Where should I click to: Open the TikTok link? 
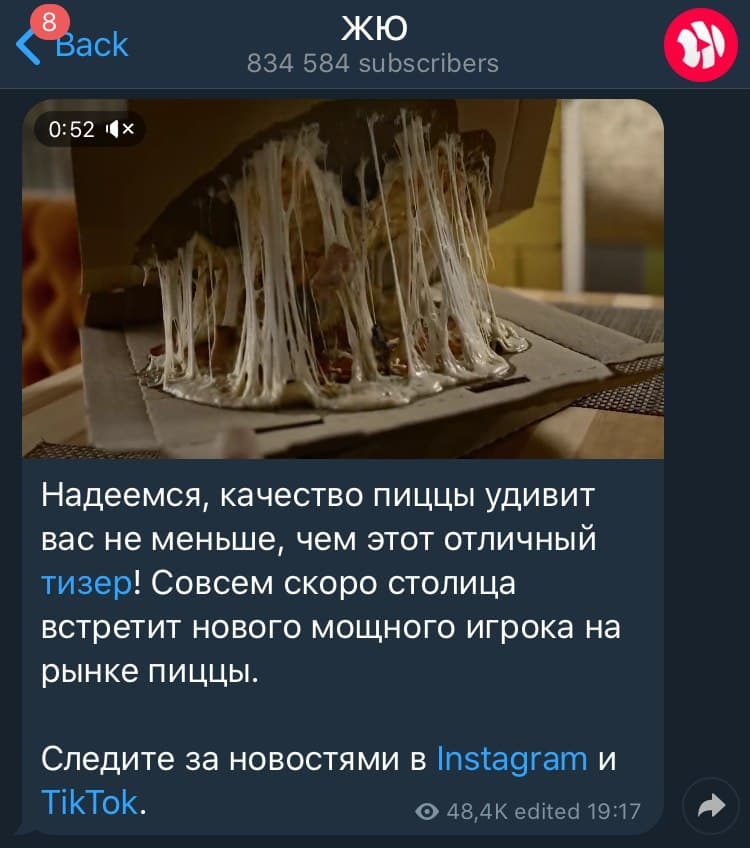point(90,801)
